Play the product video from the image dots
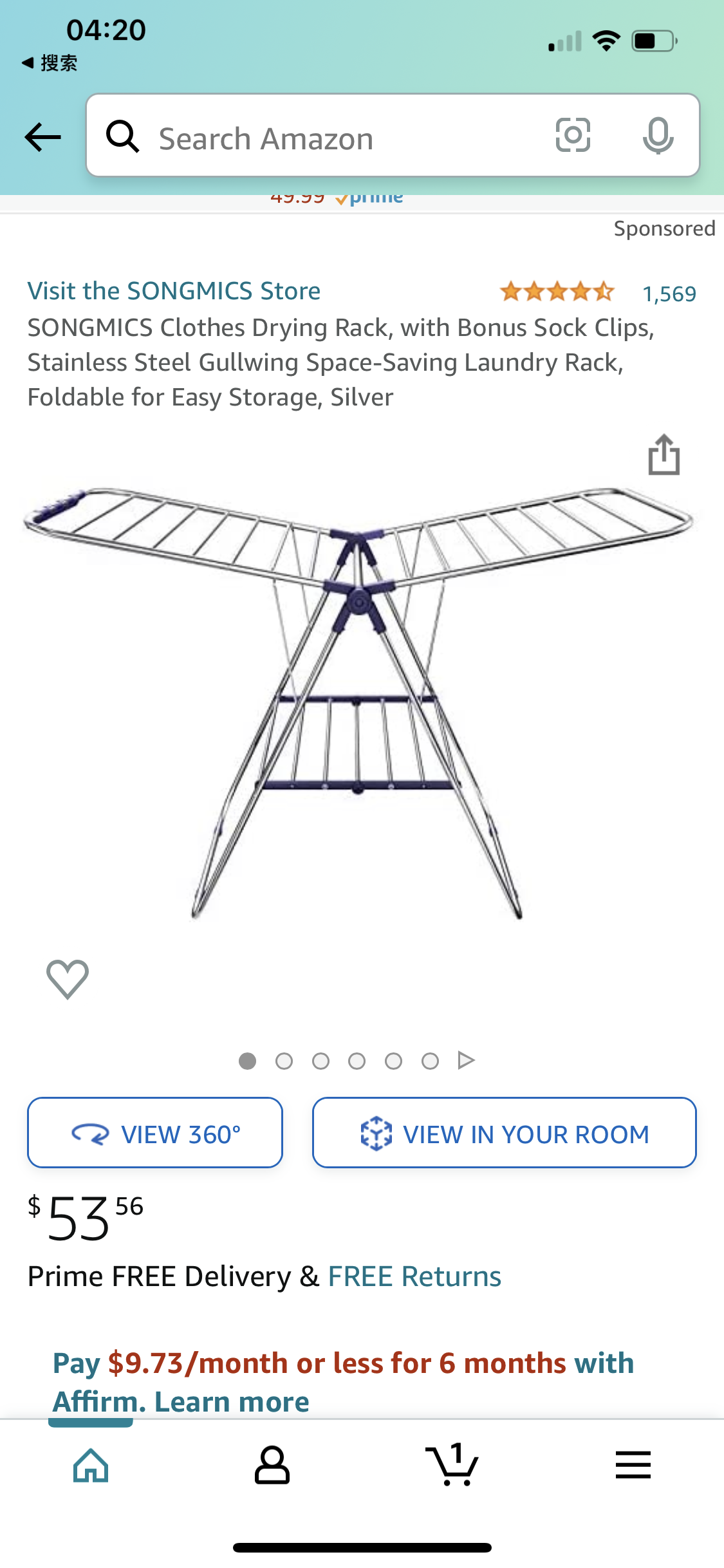The height and width of the screenshot is (1568, 724). pyautogui.click(x=467, y=1060)
